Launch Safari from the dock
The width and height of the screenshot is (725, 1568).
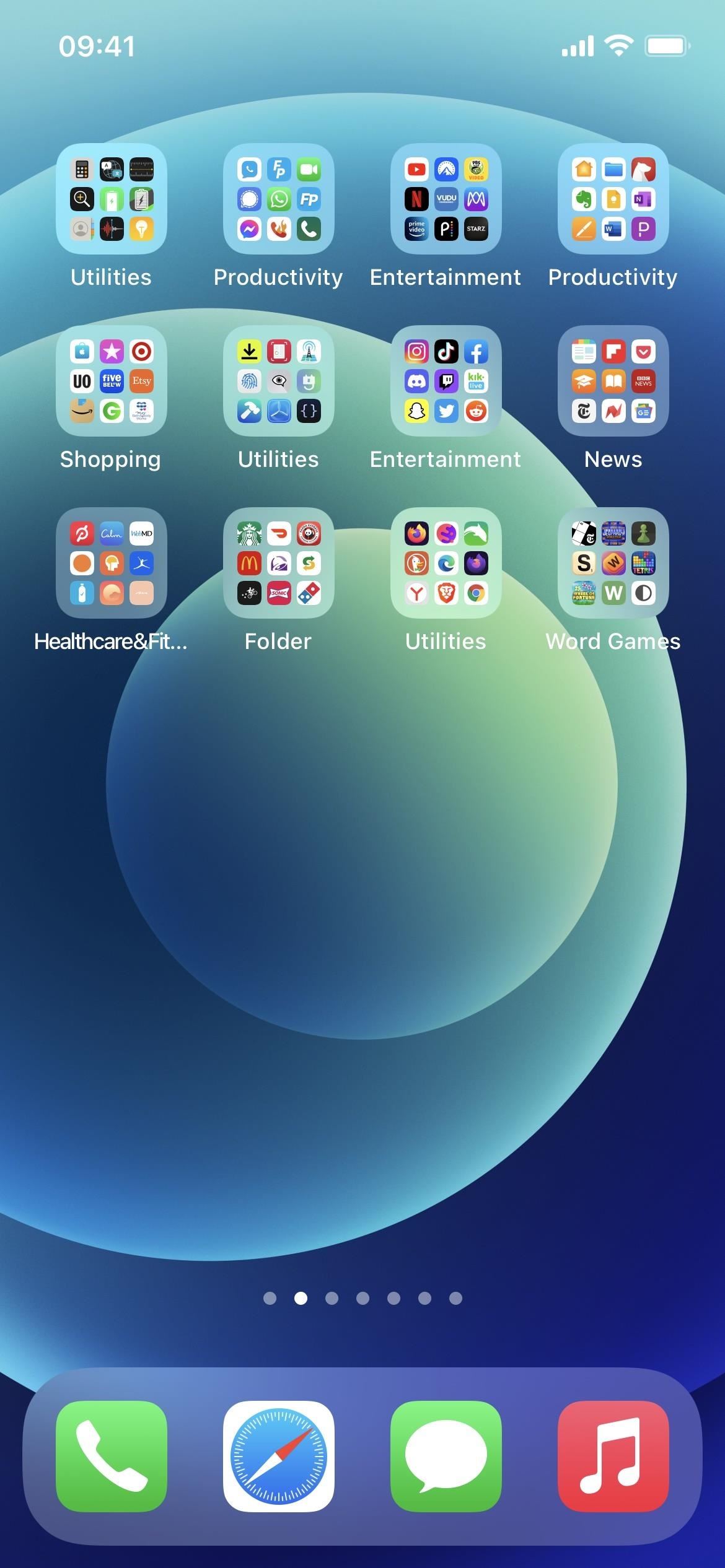pos(279,1457)
